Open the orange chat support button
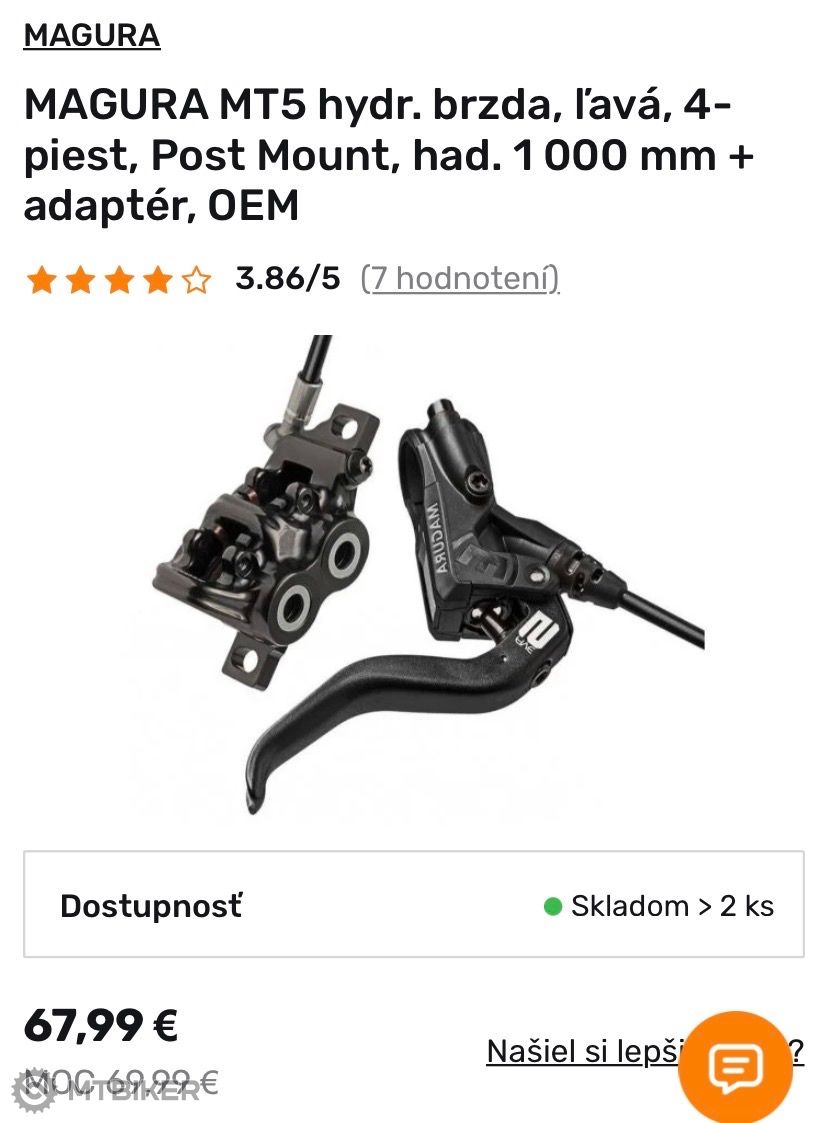828x1123 pixels. click(x=735, y=1067)
